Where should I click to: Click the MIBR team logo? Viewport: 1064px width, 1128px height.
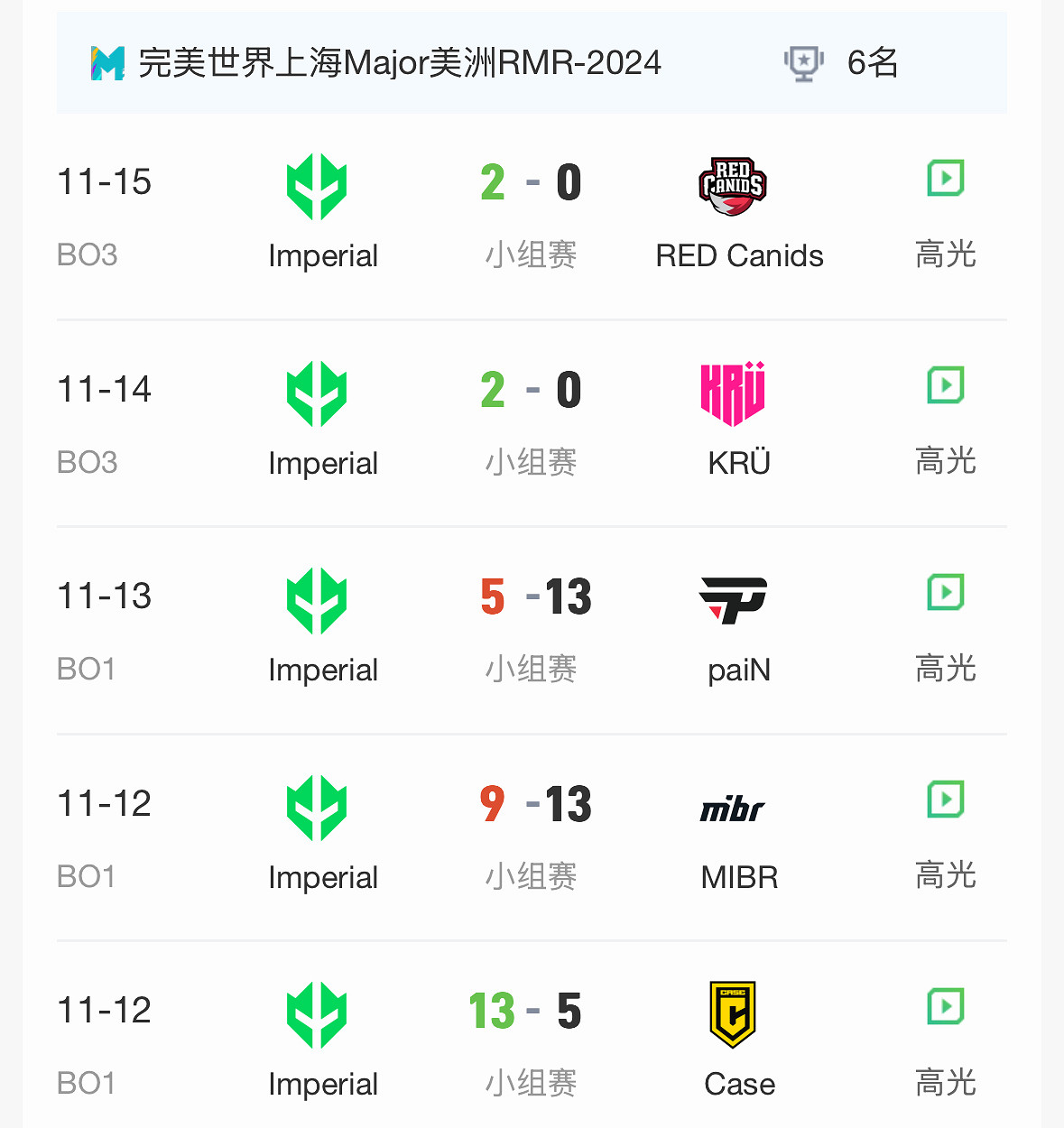[x=734, y=808]
